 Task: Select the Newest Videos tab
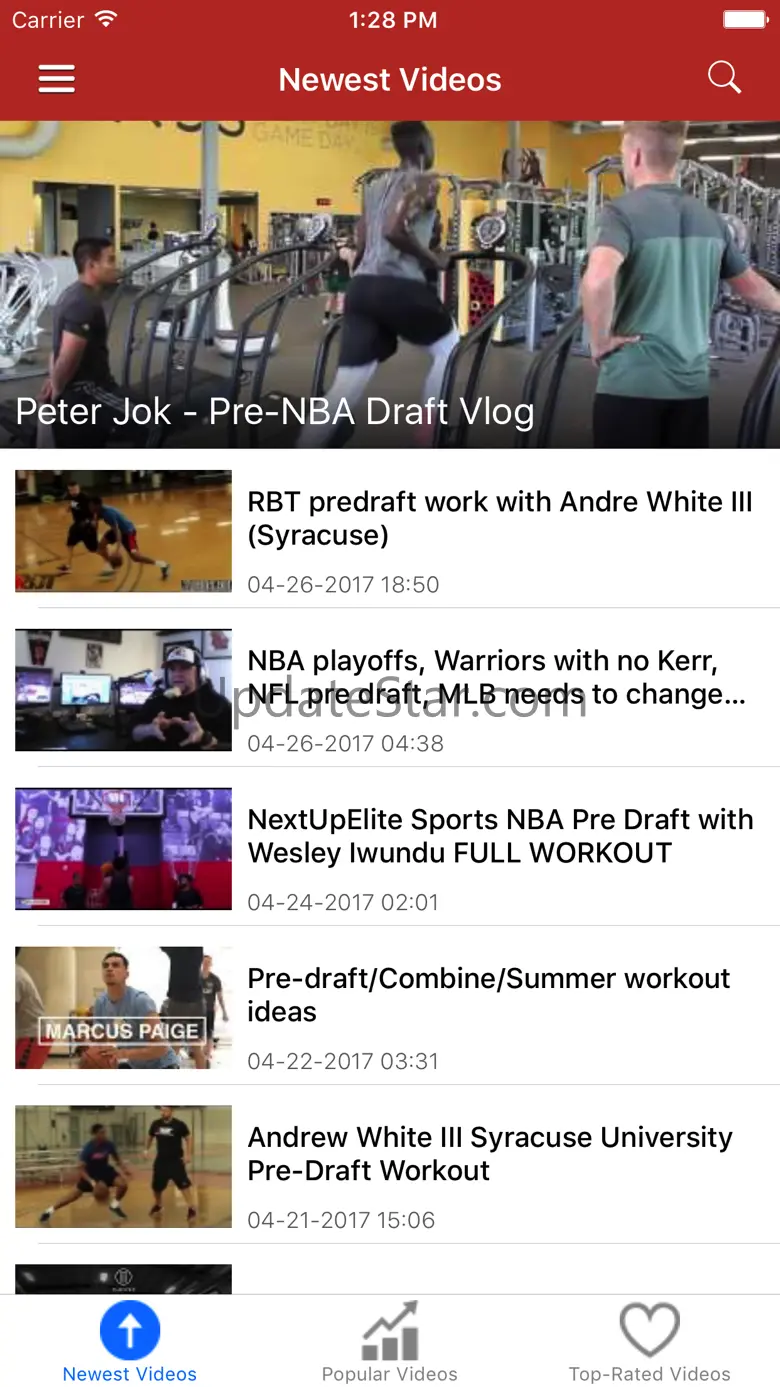[130, 1342]
